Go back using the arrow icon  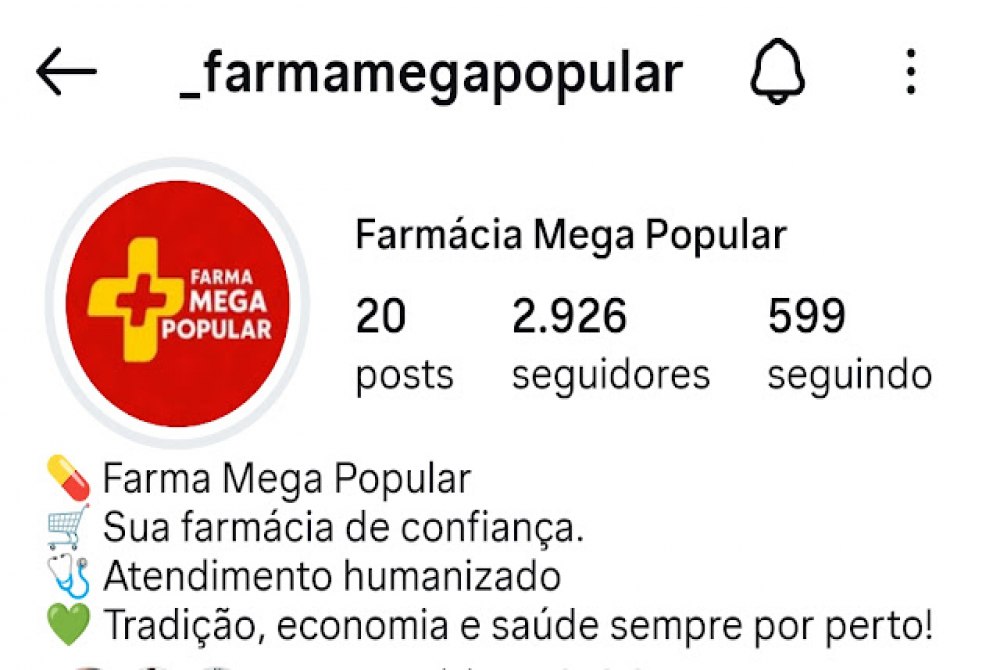[x=66, y=73]
